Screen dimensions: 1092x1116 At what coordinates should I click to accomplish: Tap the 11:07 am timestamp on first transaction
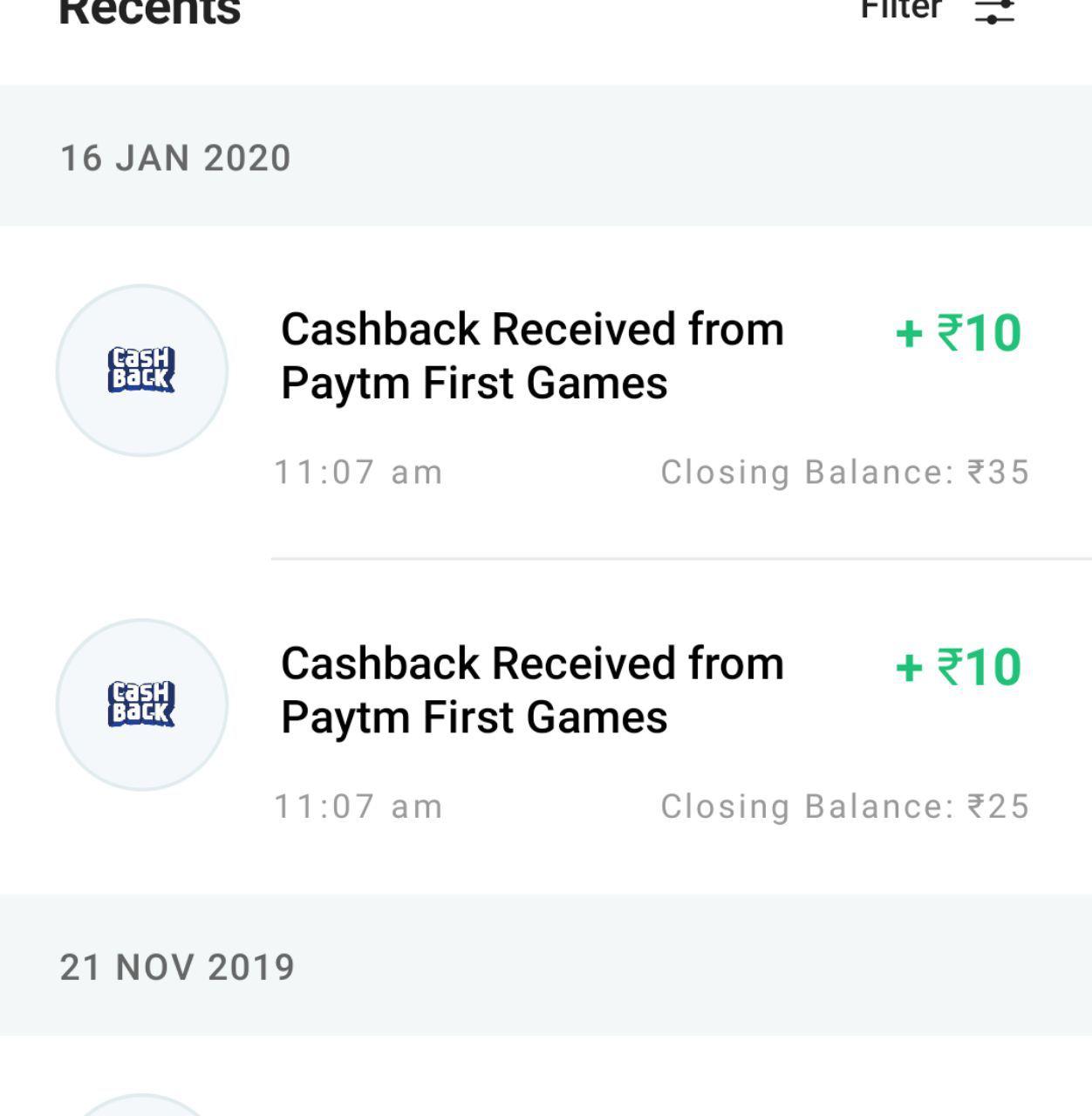359,472
